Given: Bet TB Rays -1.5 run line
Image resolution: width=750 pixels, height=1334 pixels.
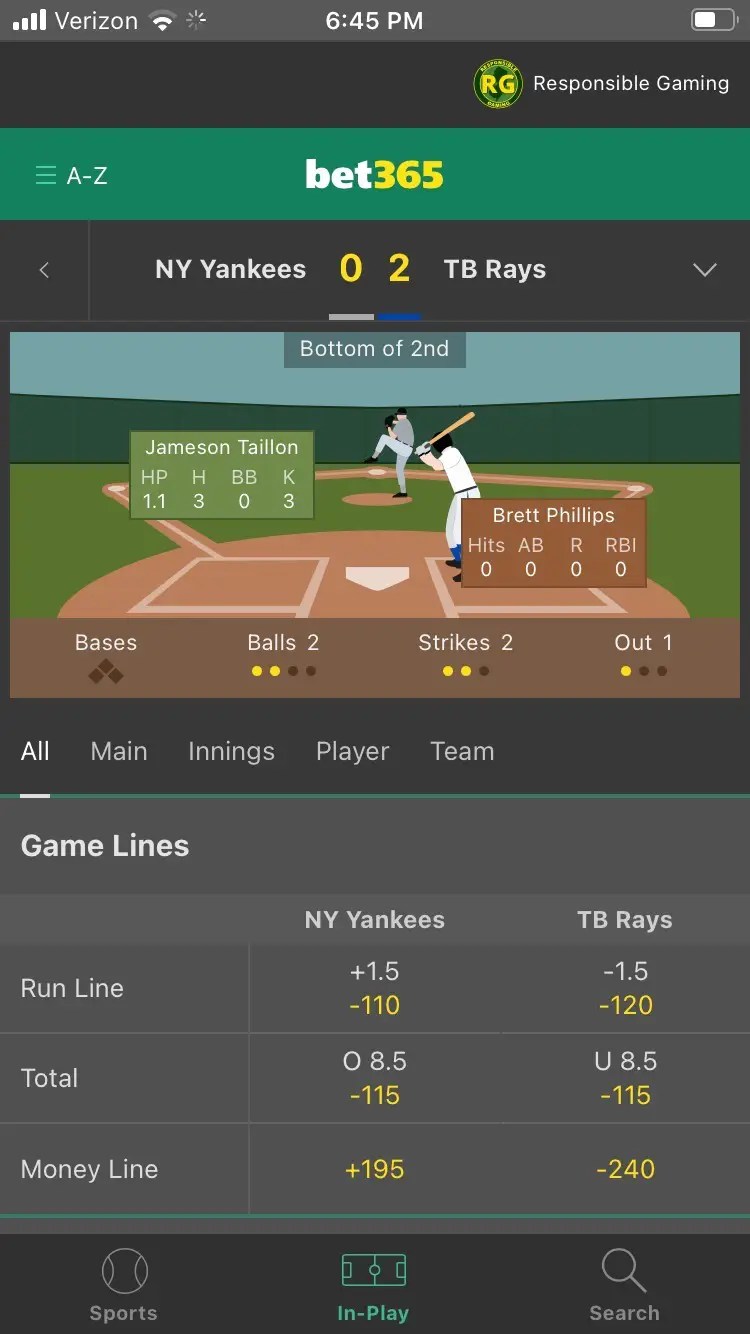Looking at the screenshot, I should pos(625,988).
